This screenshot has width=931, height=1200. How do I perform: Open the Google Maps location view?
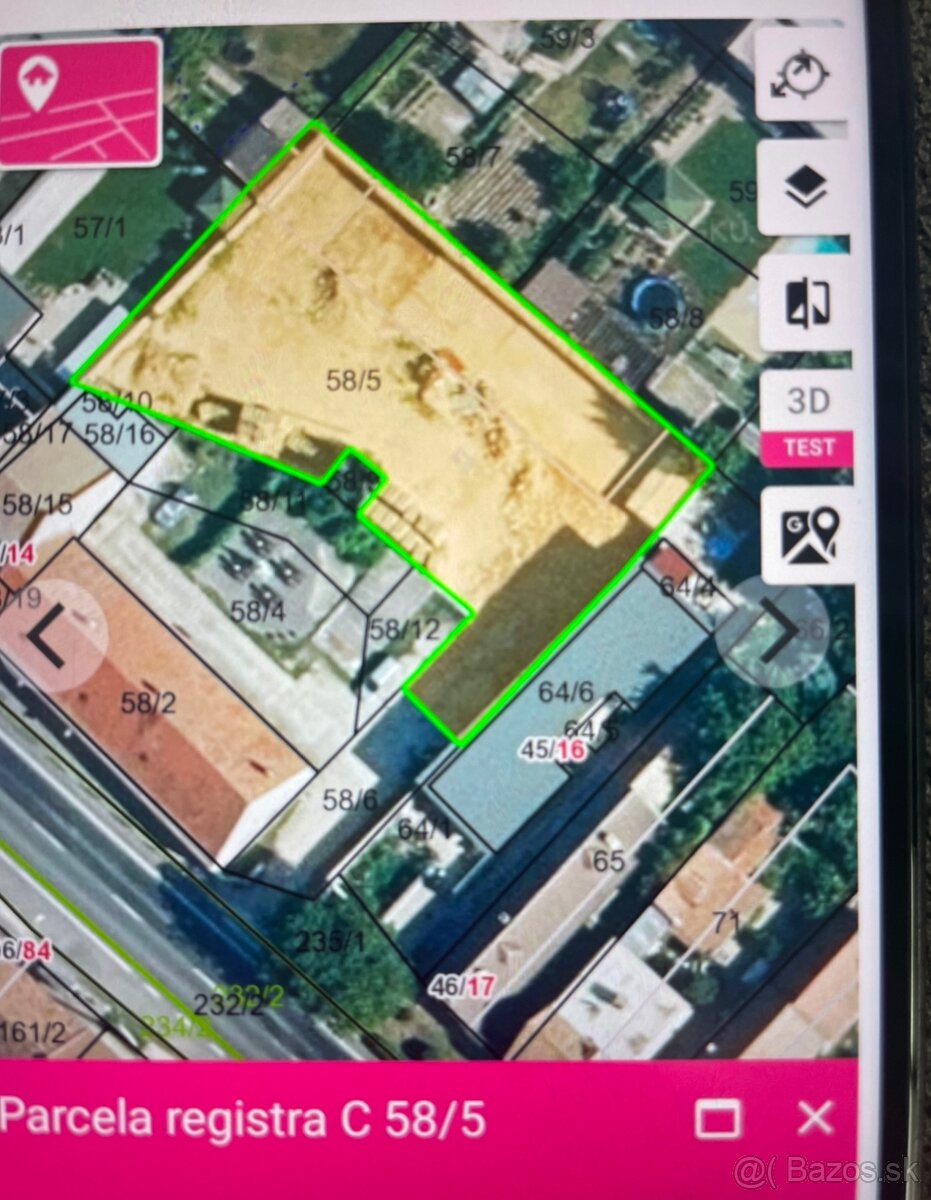tap(808, 535)
